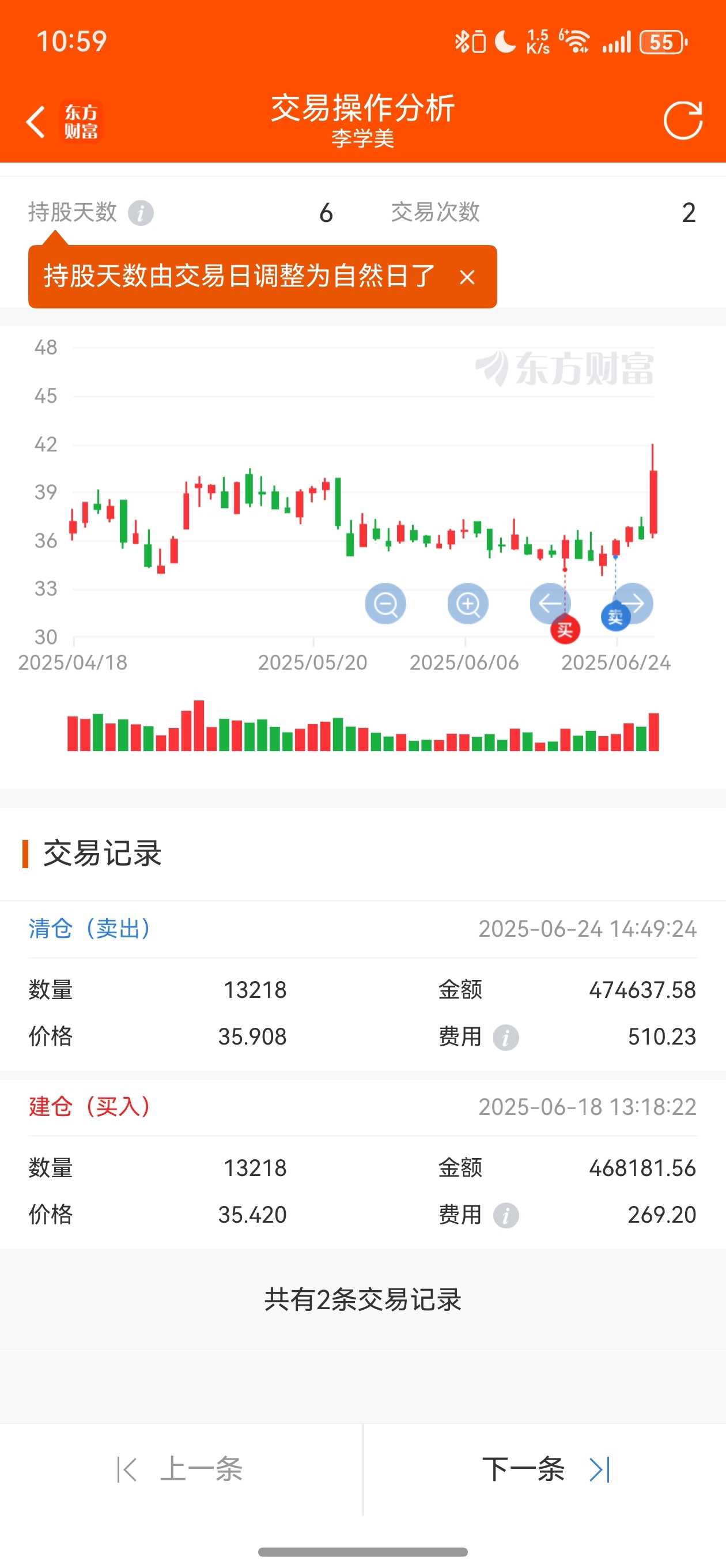Go to 下一条 record
This screenshot has width=726, height=1568.
545,1469
